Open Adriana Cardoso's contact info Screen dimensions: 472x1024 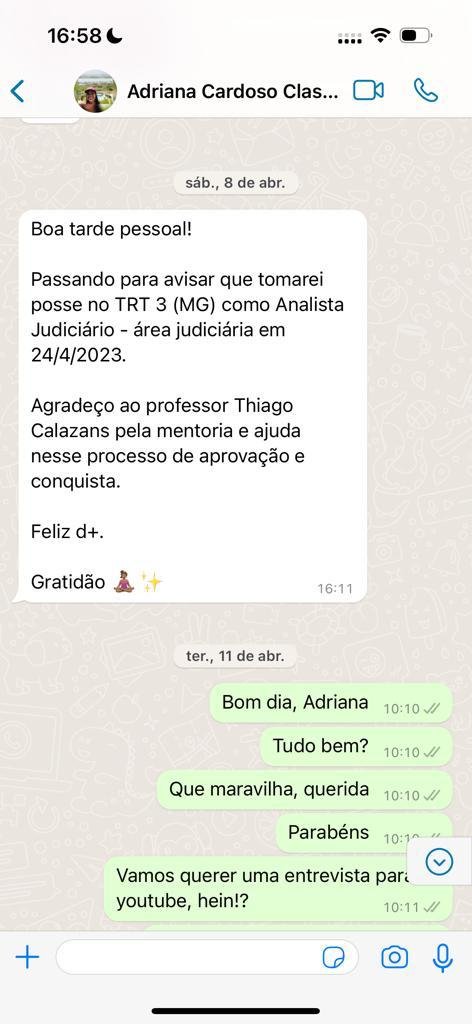click(x=233, y=91)
